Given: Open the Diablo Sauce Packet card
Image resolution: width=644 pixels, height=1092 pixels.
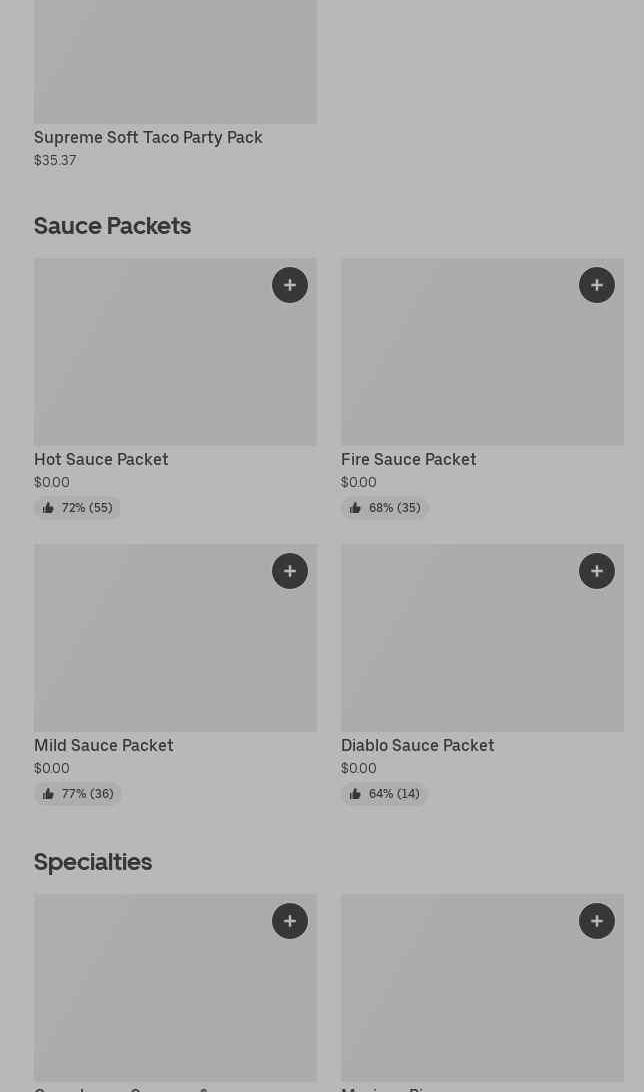Looking at the screenshot, I should 482,675.
